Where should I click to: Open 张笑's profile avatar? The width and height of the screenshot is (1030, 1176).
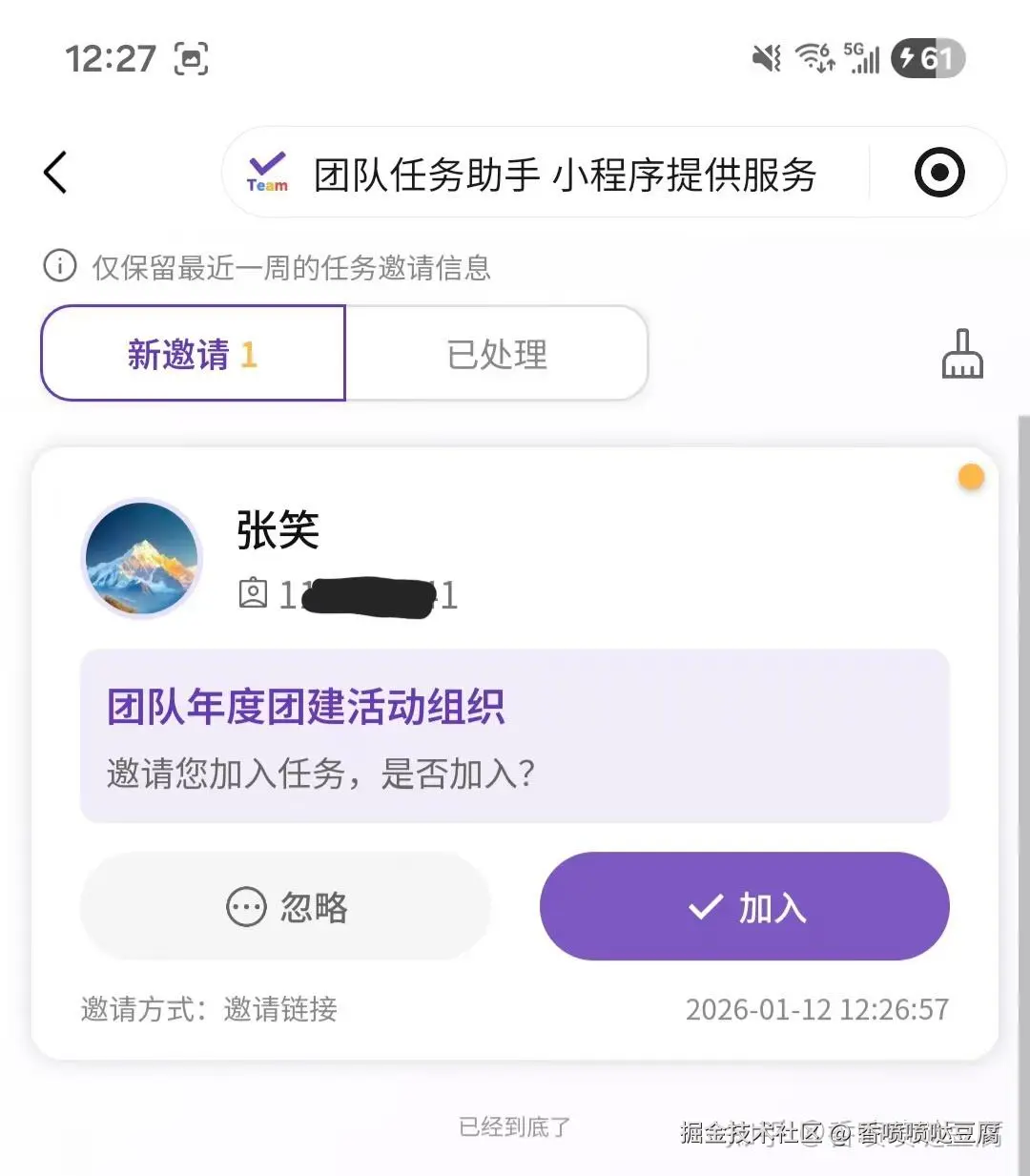coord(142,559)
